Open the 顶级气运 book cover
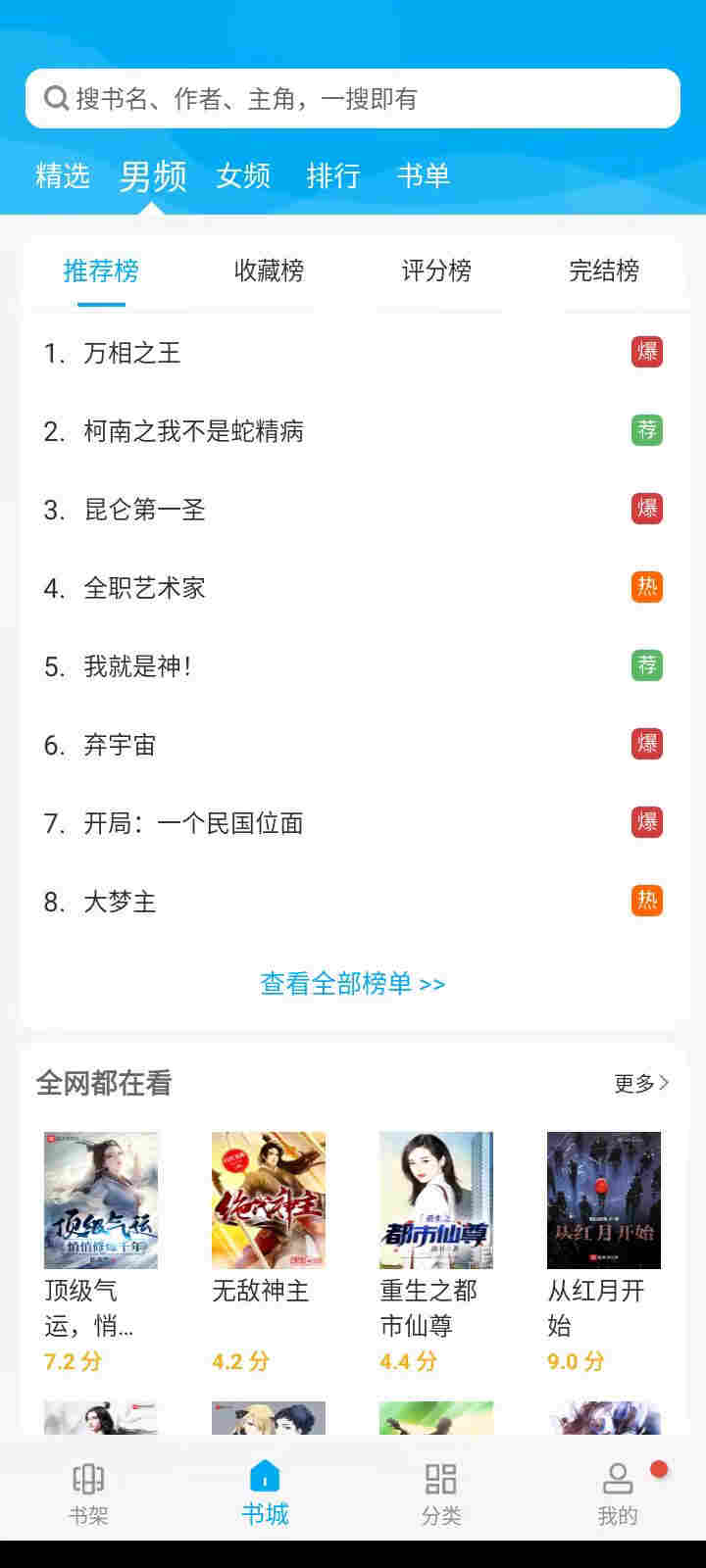Image resolution: width=706 pixels, height=1568 pixels. (101, 1200)
